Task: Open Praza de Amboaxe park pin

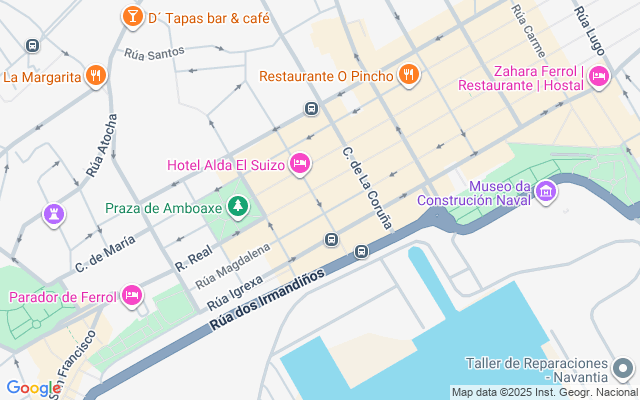Action: coord(238,208)
